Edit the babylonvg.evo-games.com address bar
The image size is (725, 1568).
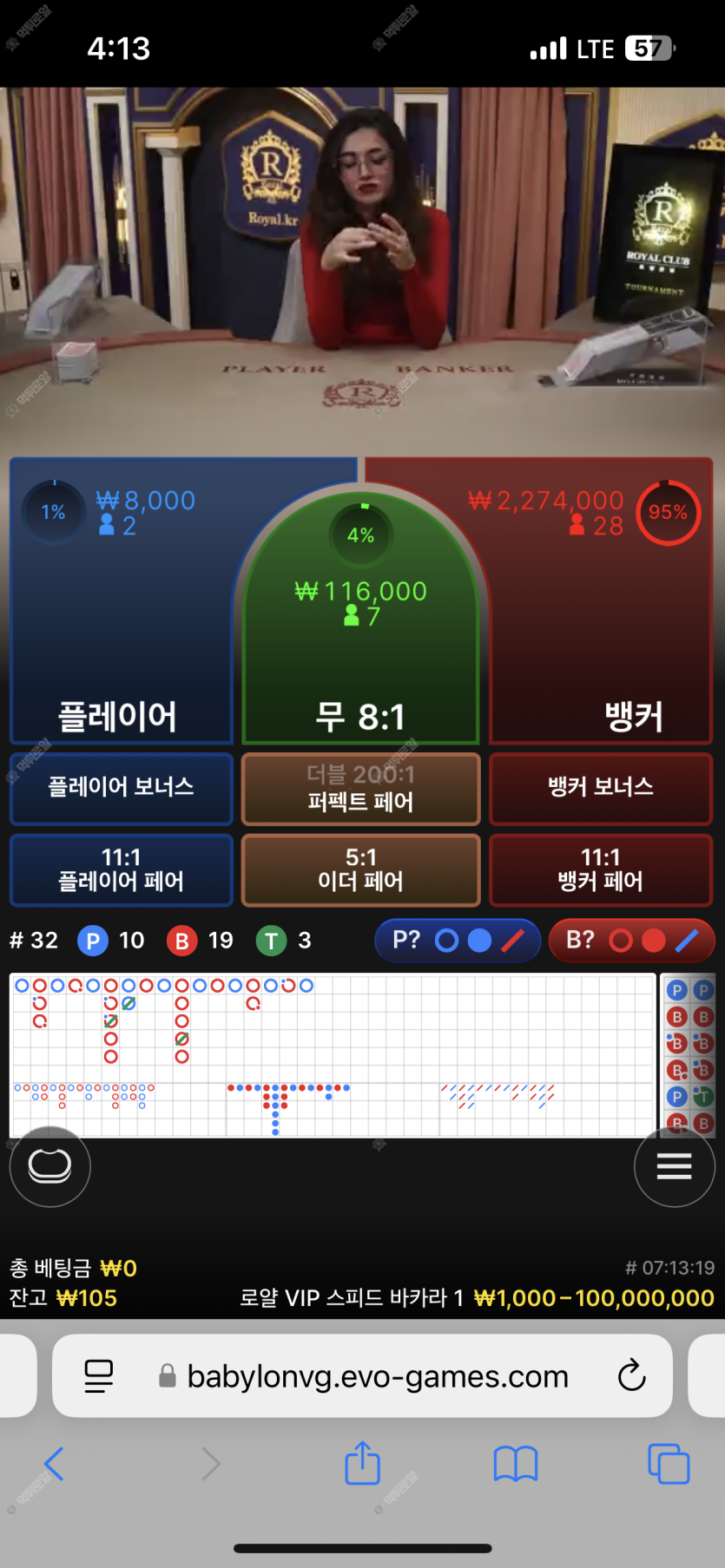point(378,1376)
